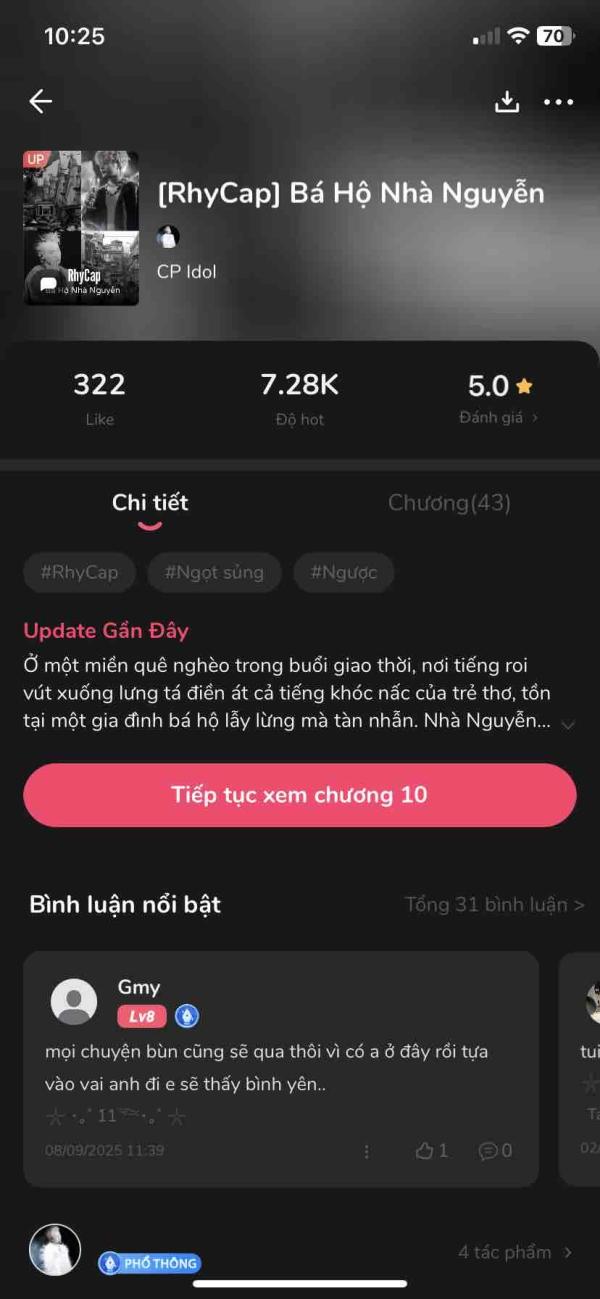
Task: Expand the story description
Action: (568, 724)
